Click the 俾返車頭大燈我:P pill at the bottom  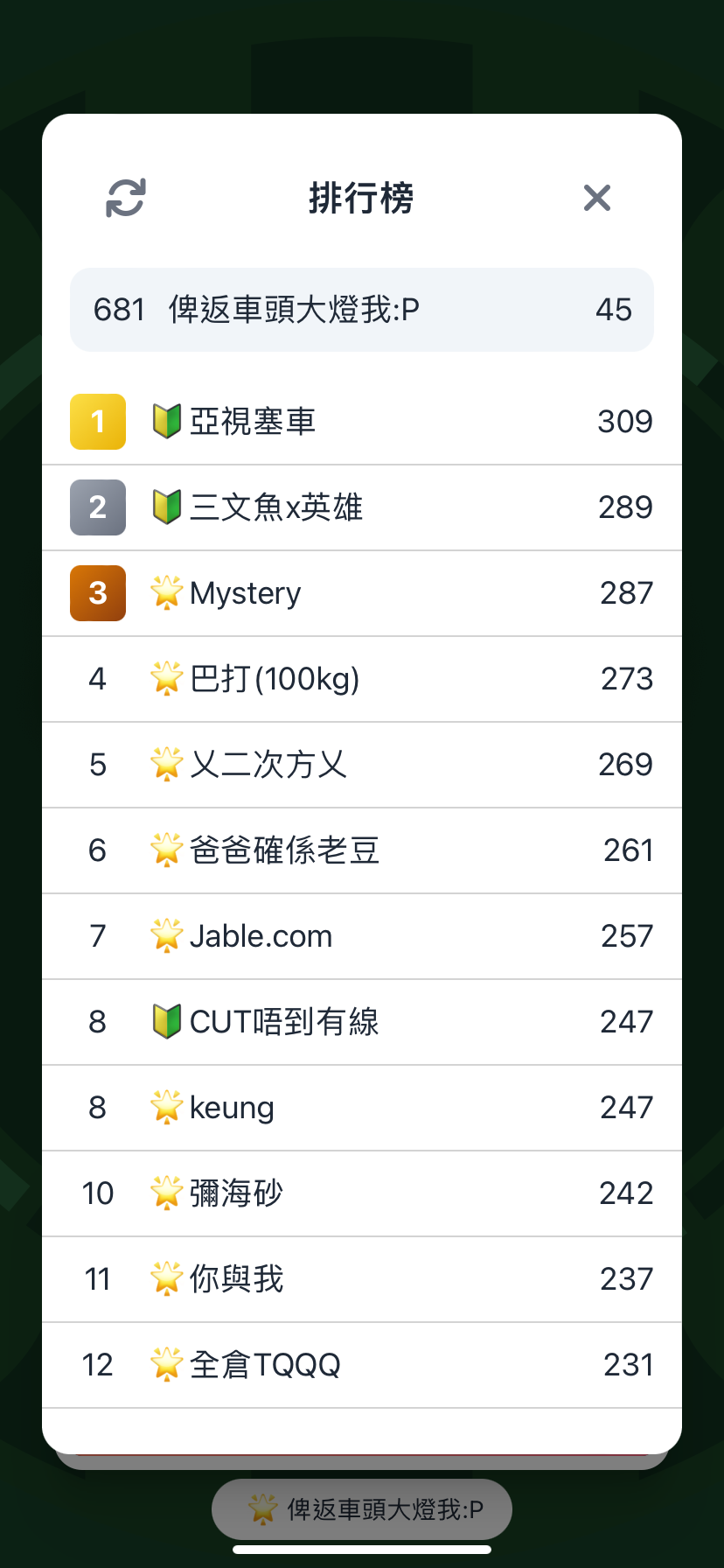click(x=362, y=1509)
